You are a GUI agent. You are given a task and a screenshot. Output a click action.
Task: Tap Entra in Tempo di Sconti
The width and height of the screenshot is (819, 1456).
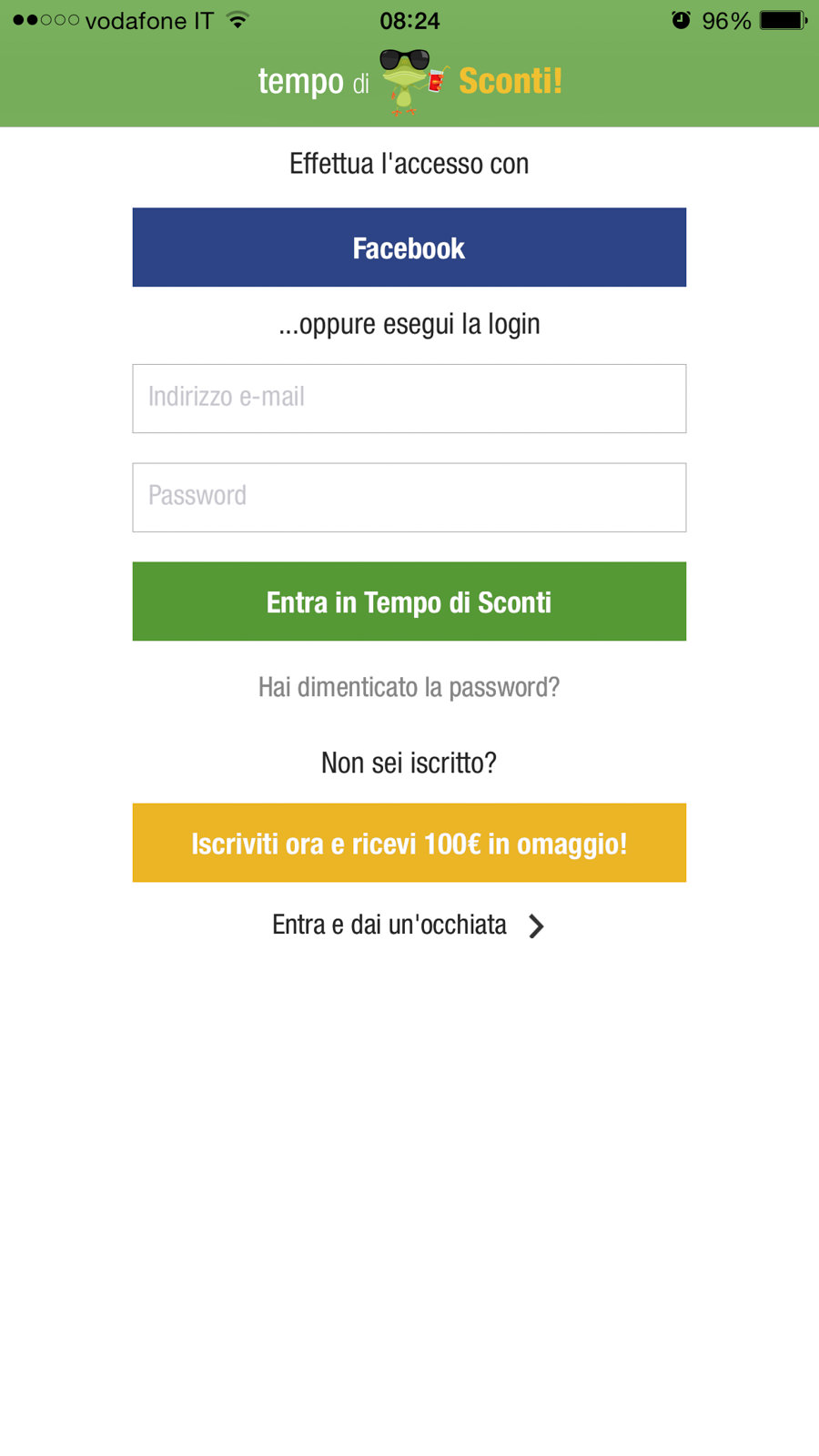[409, 602]
